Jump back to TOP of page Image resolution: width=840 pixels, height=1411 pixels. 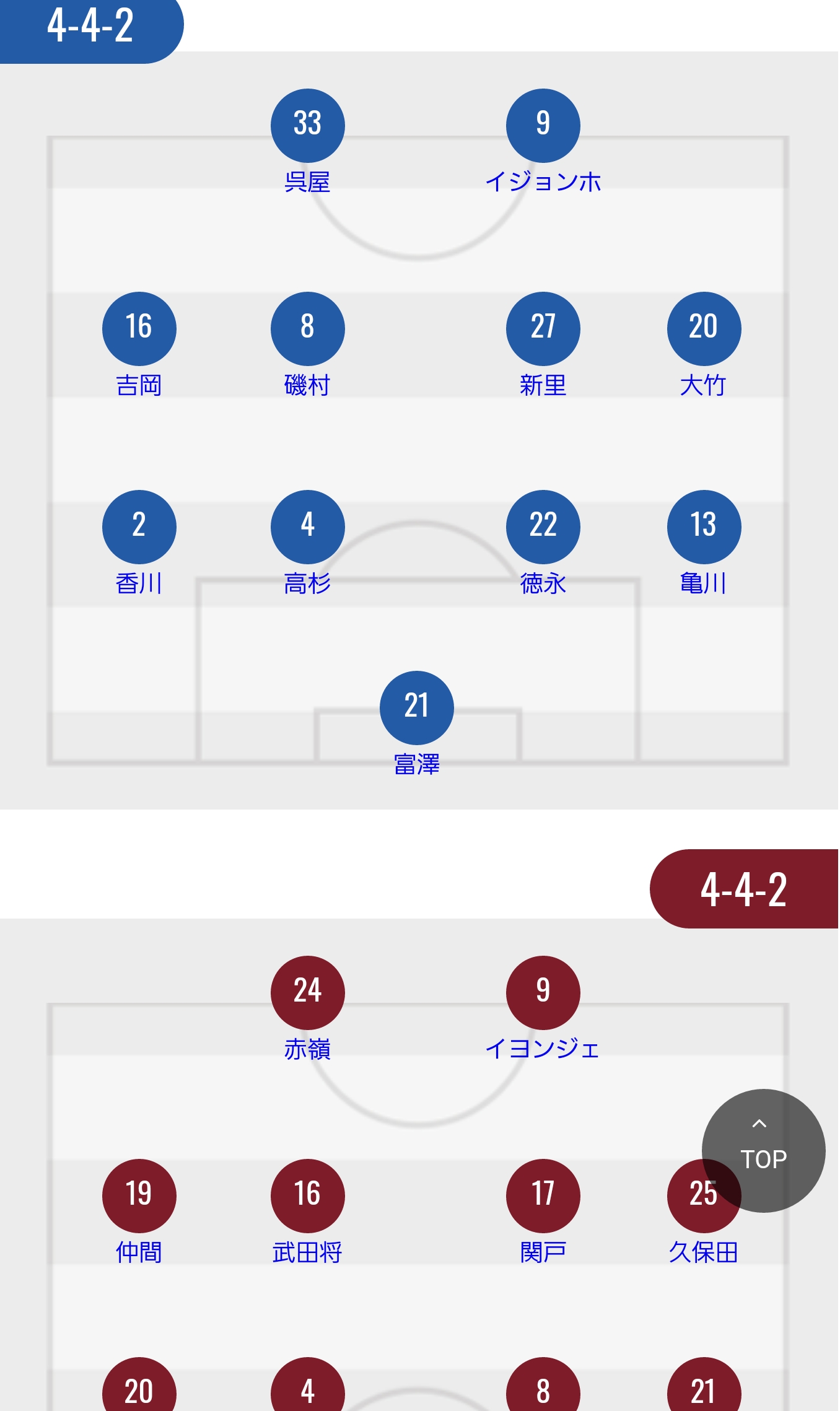763,1150
